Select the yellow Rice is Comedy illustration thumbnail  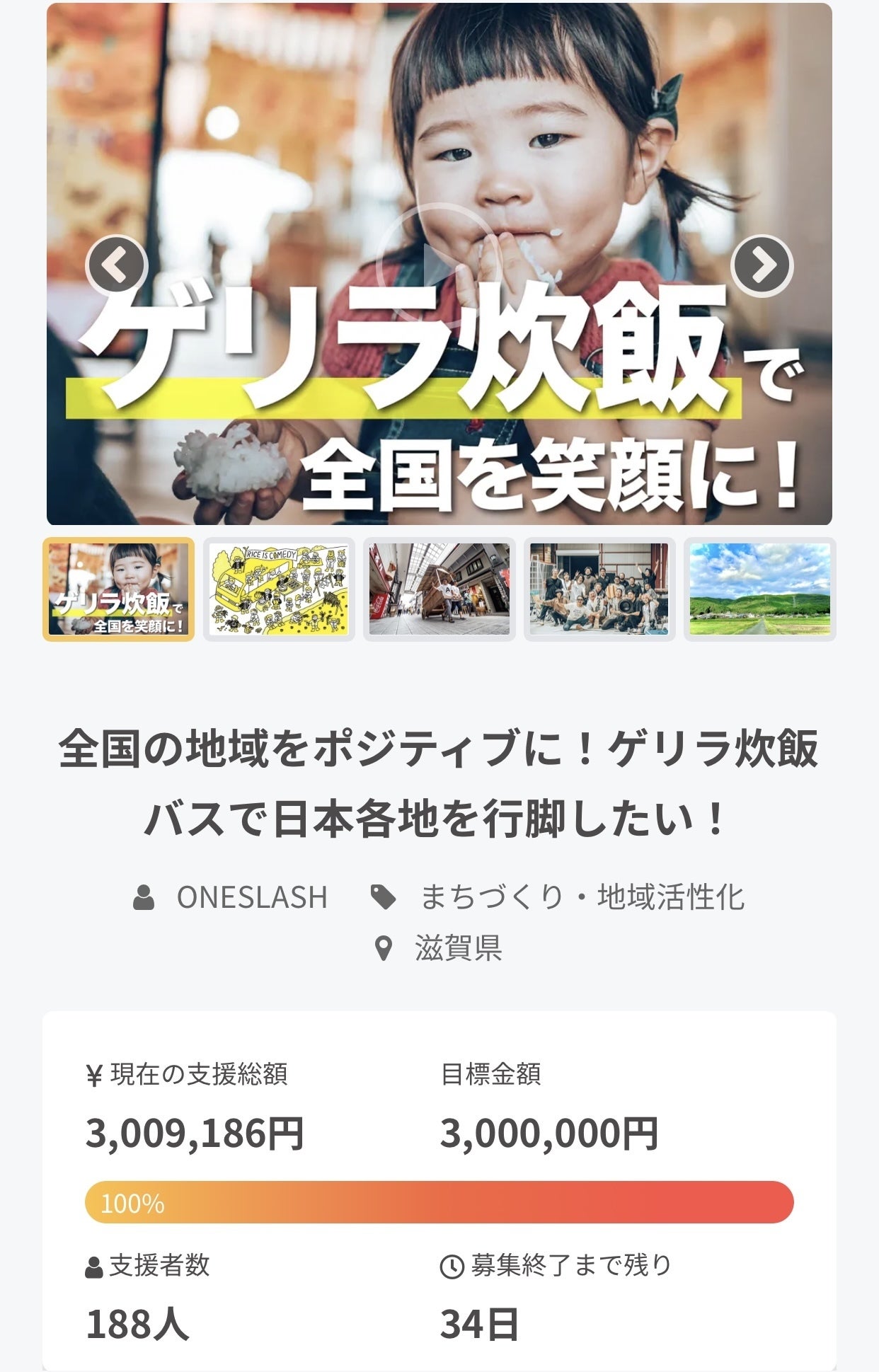coord(279,589)
